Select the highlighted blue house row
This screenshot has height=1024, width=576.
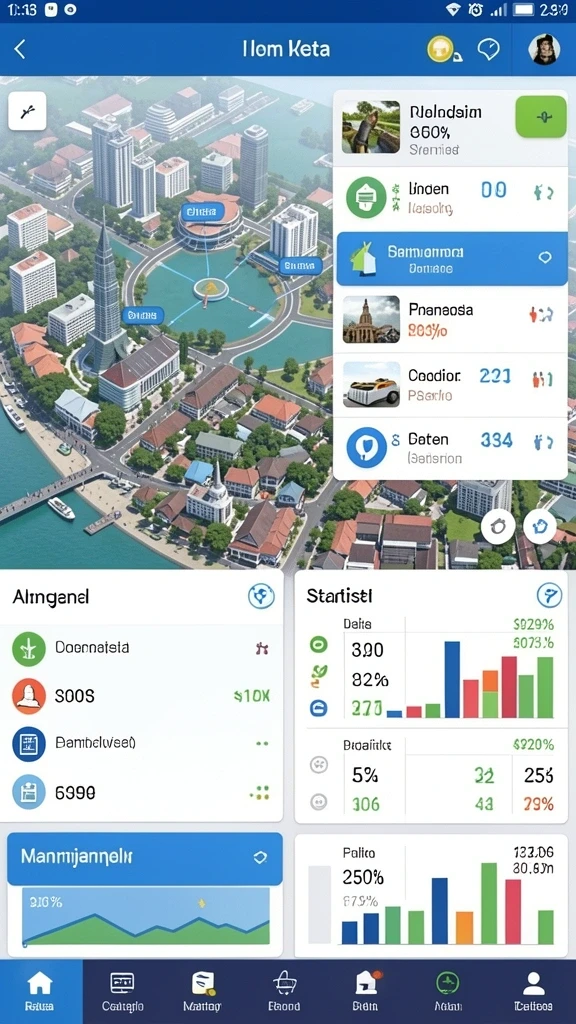452,259
